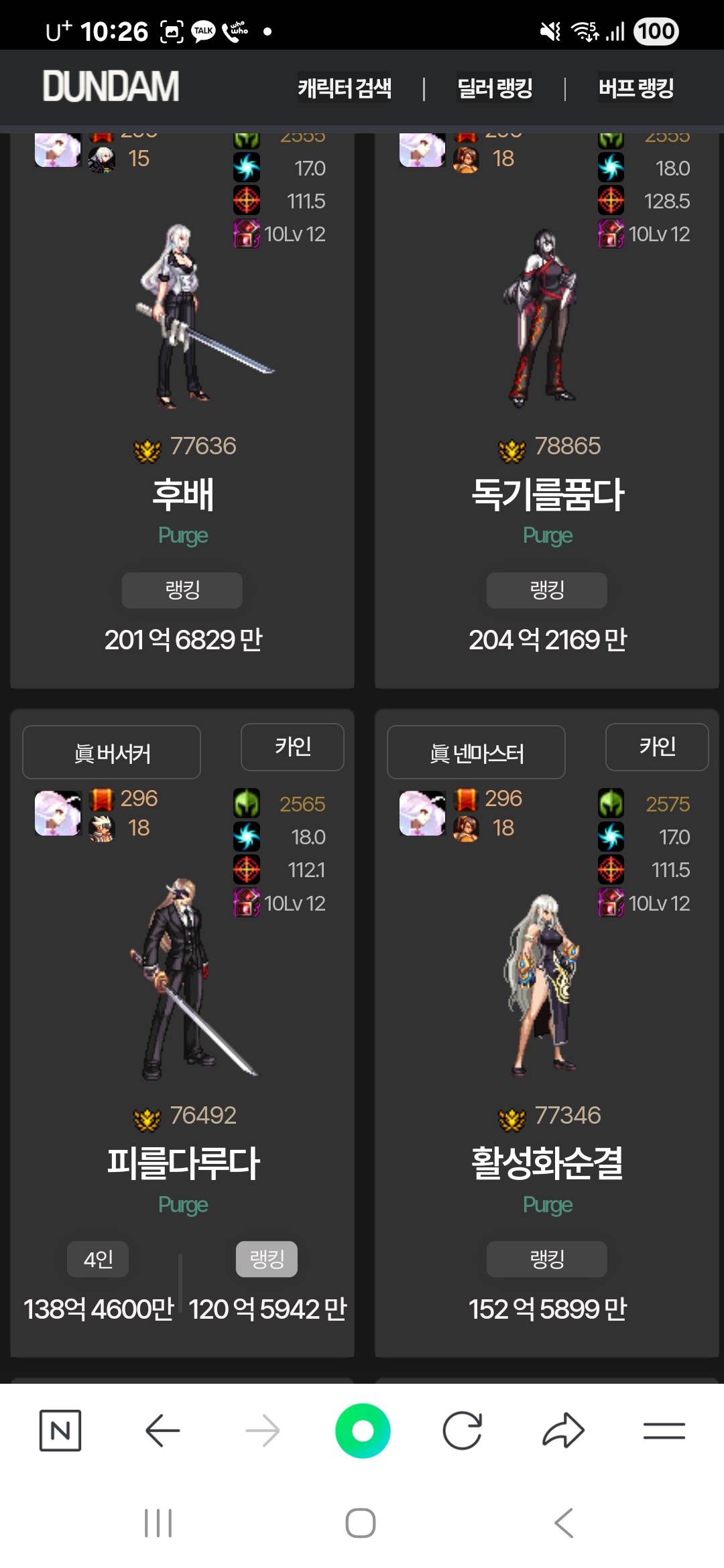724x1568 pixels.
Task: Tap 랭킹 button on 후배 card
Action: pyautogui.click(x=182, y=590)
